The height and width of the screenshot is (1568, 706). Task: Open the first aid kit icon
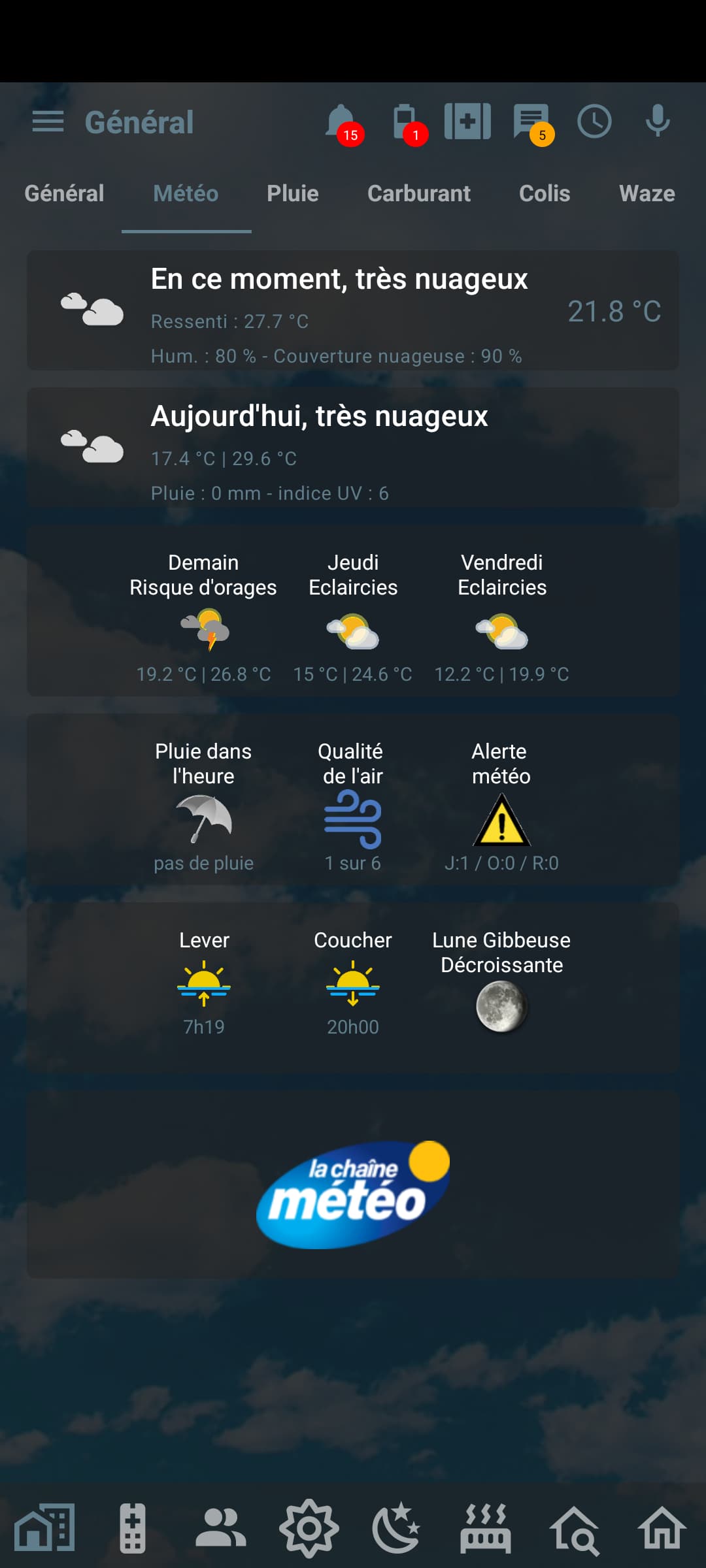coord(467,121)
